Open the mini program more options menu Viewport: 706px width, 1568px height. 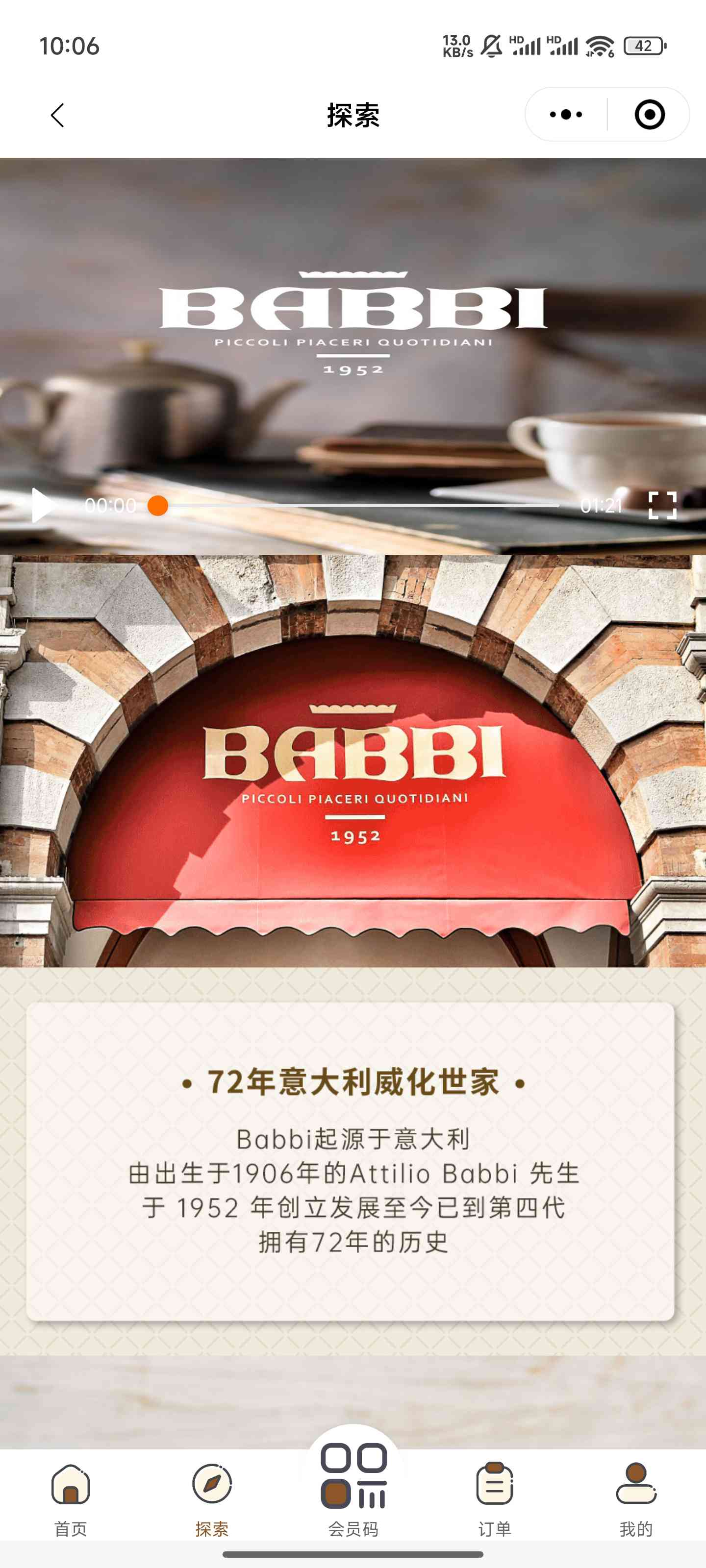[566, 115]
